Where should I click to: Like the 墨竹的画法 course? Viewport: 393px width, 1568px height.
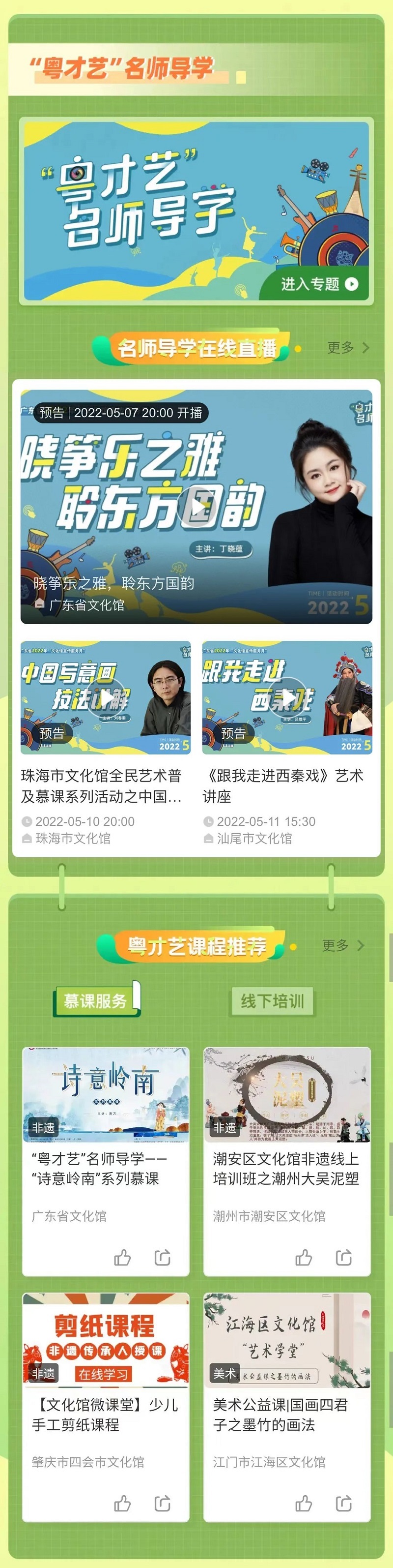[304, 1504]
